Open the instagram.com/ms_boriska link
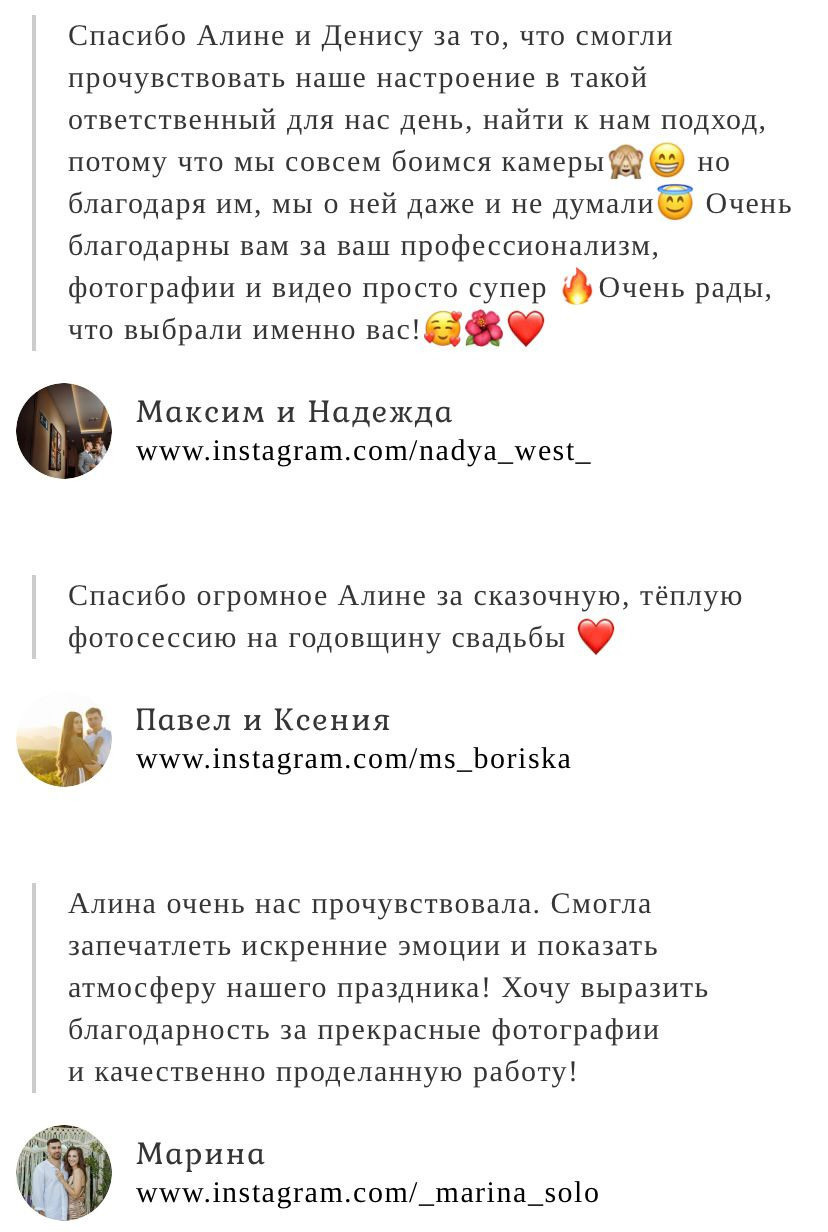Viewport: 828px width, 1232px height. pyautogui.click(x=353, y=759)
